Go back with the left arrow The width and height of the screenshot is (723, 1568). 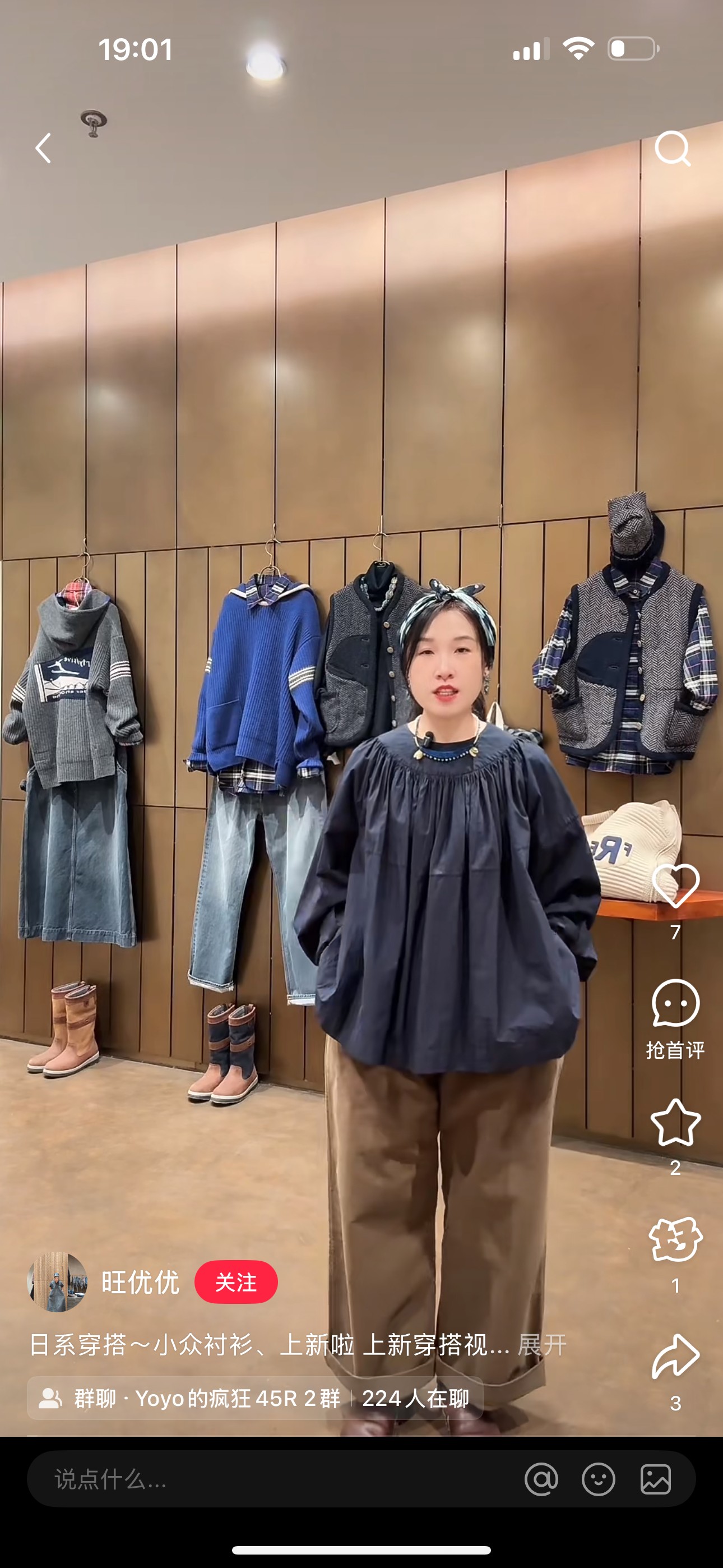(43, 148)
